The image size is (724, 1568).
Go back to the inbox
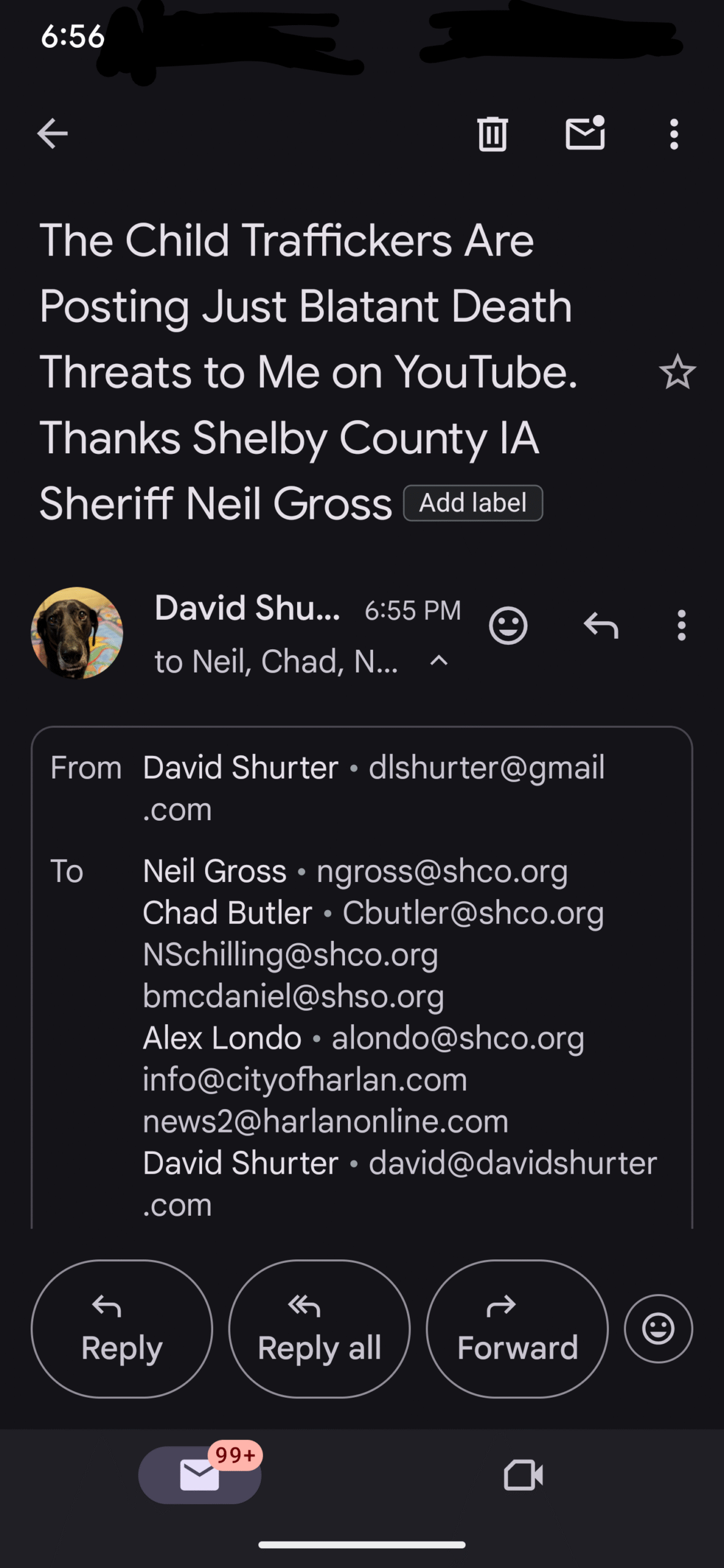pyautogui.click(x=53, y=134)
